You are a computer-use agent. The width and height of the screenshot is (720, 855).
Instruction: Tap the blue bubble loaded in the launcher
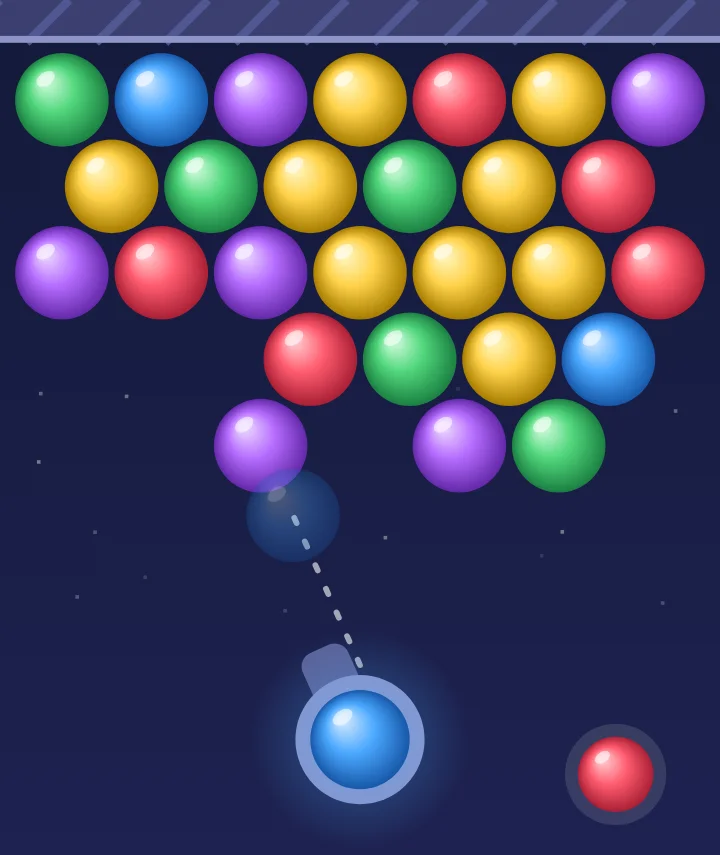(x=360, y=739)
